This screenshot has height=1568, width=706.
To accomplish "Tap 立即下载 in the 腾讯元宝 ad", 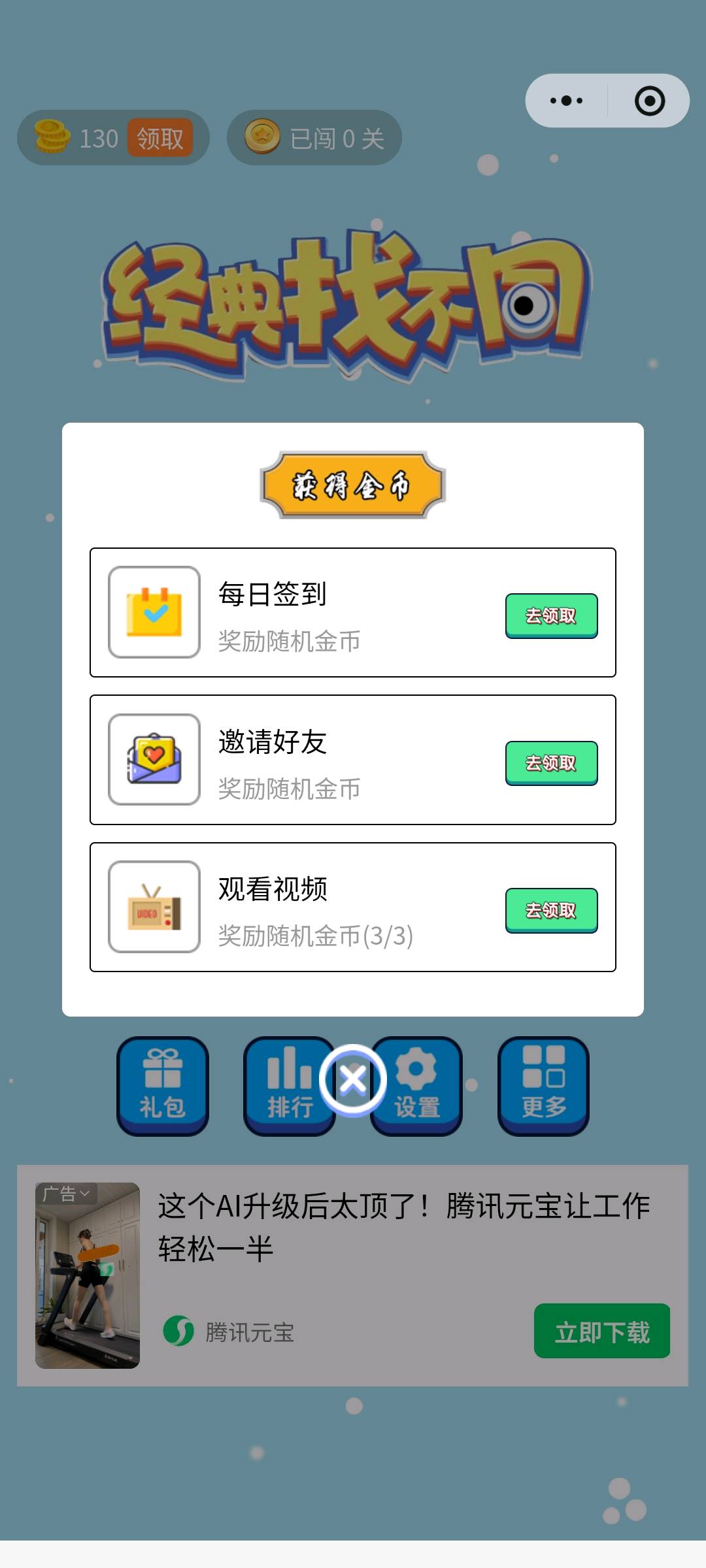I will 601,1331.
